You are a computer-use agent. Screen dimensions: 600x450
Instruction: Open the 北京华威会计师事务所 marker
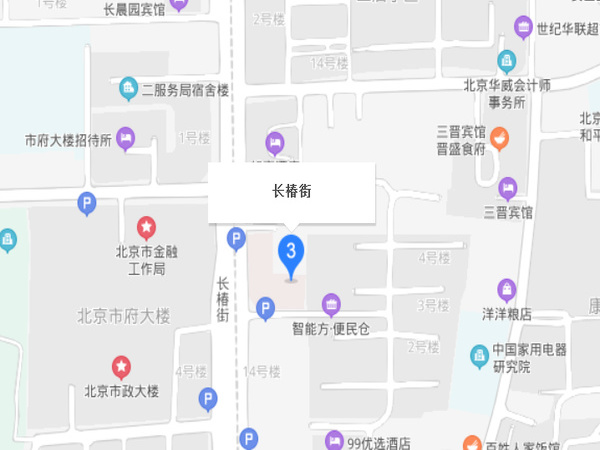point(507,61)
